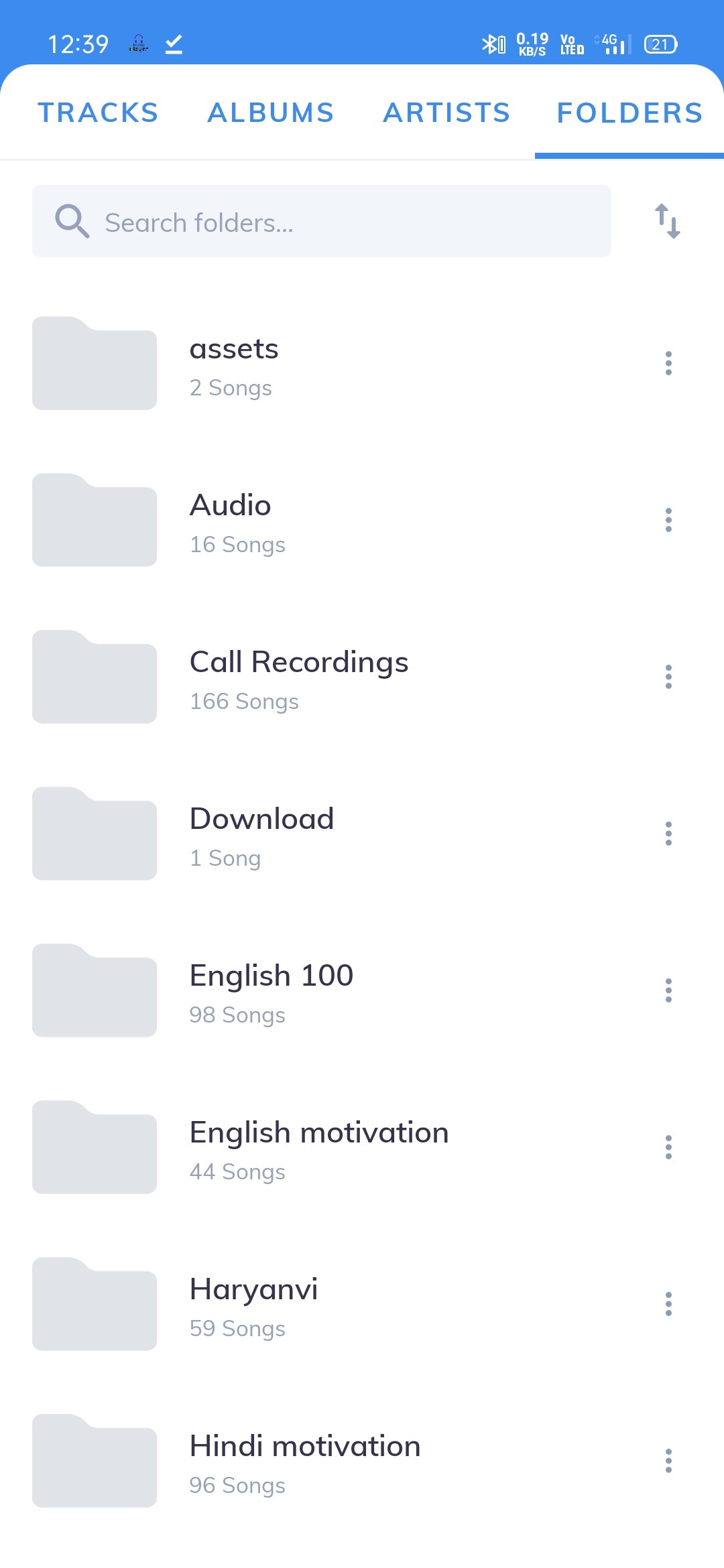The image size is (724, 1568).
Task: Show overflow menu for Download folder
Action: pos(668,834)
